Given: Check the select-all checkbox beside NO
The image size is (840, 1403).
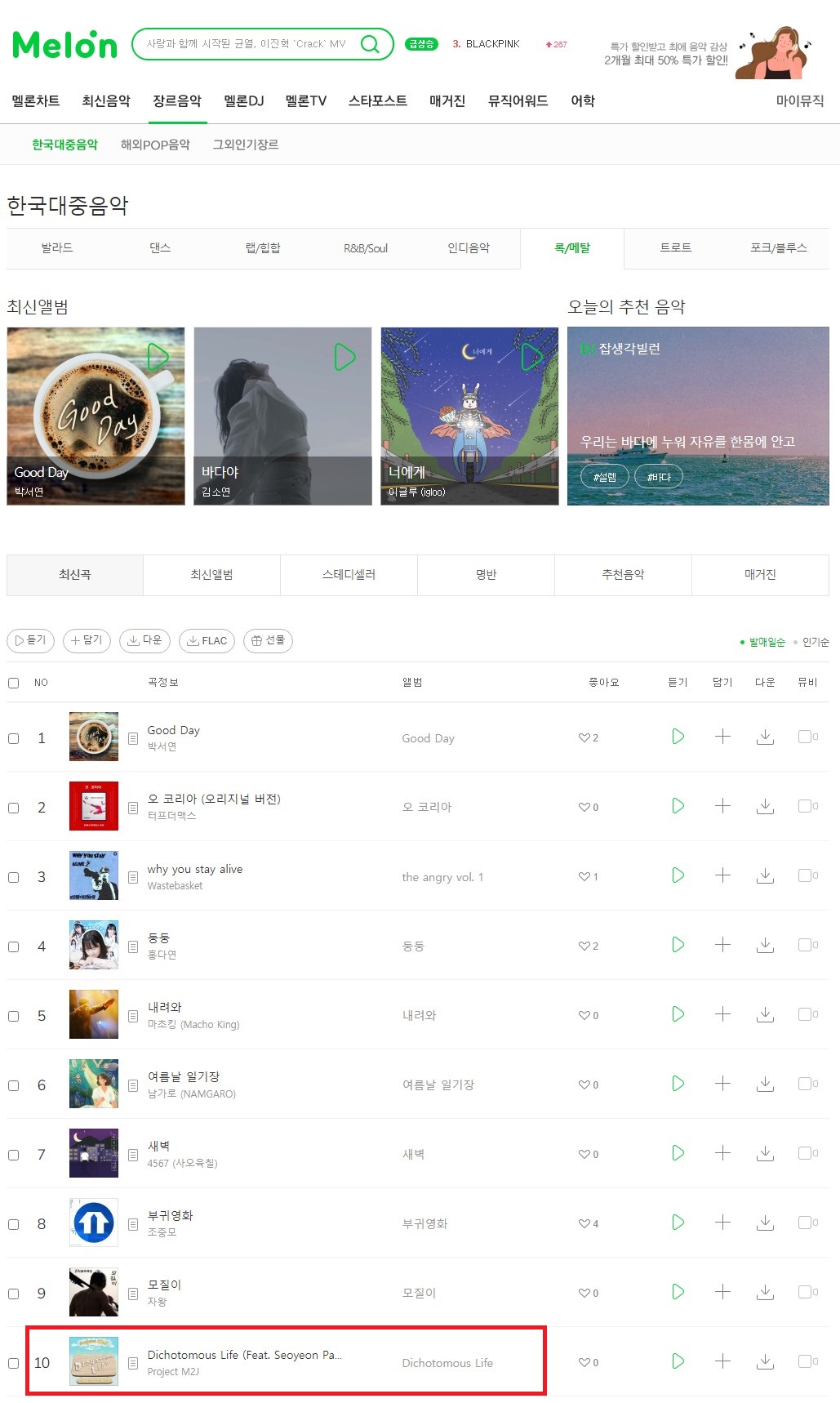Looking at the screenshot, I should point(14,683).
